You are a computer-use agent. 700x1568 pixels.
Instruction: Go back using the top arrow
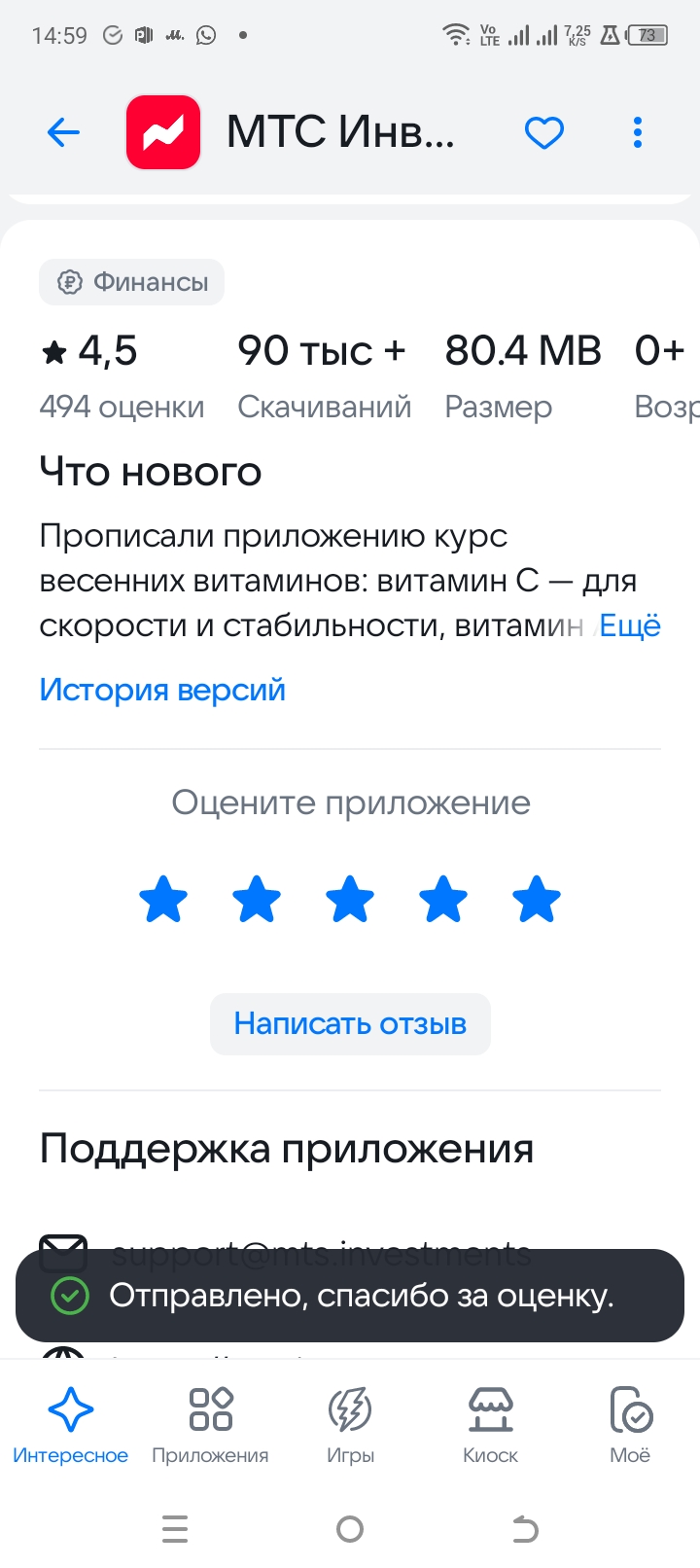[63, 132]
